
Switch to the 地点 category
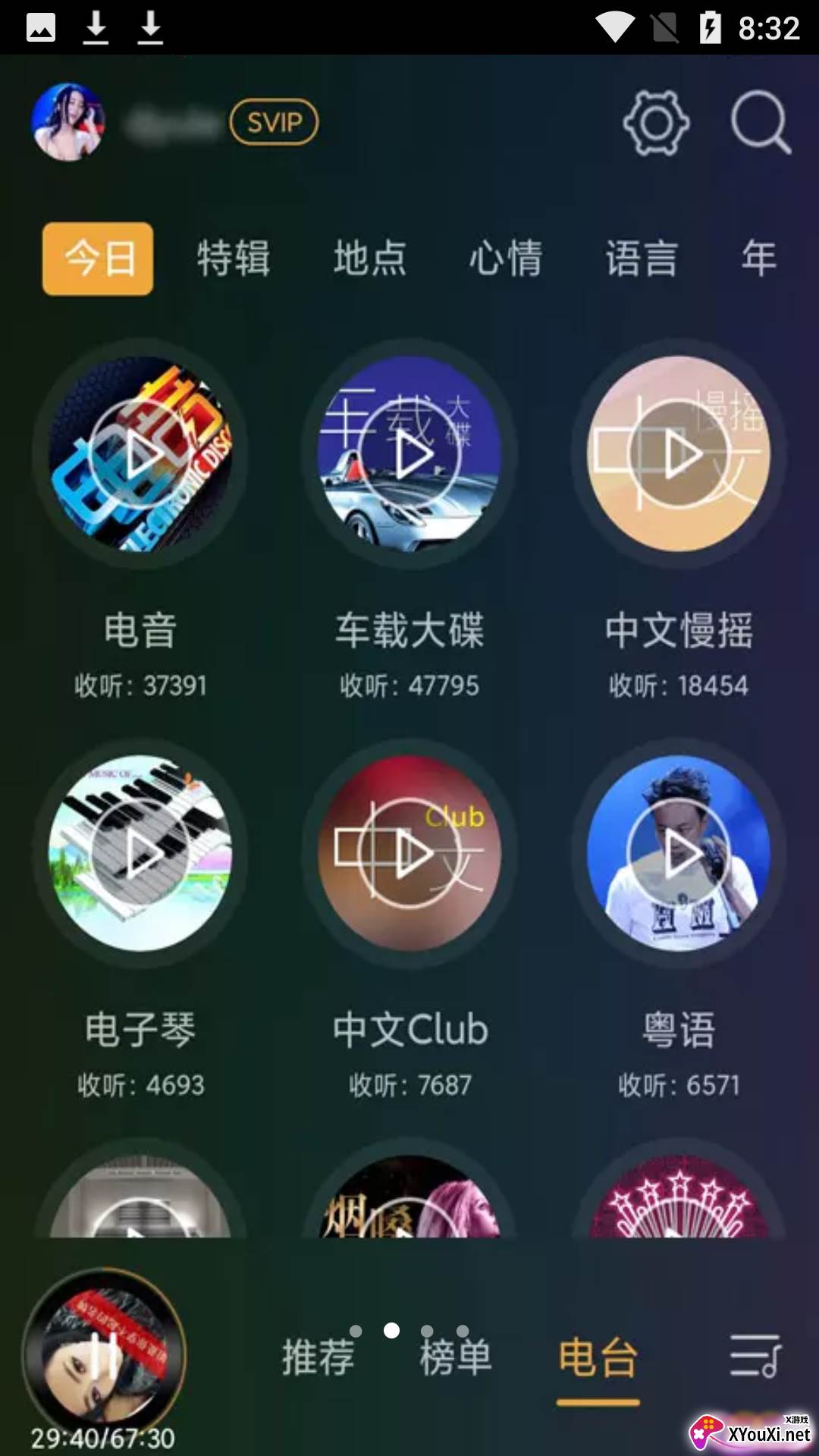370,259
